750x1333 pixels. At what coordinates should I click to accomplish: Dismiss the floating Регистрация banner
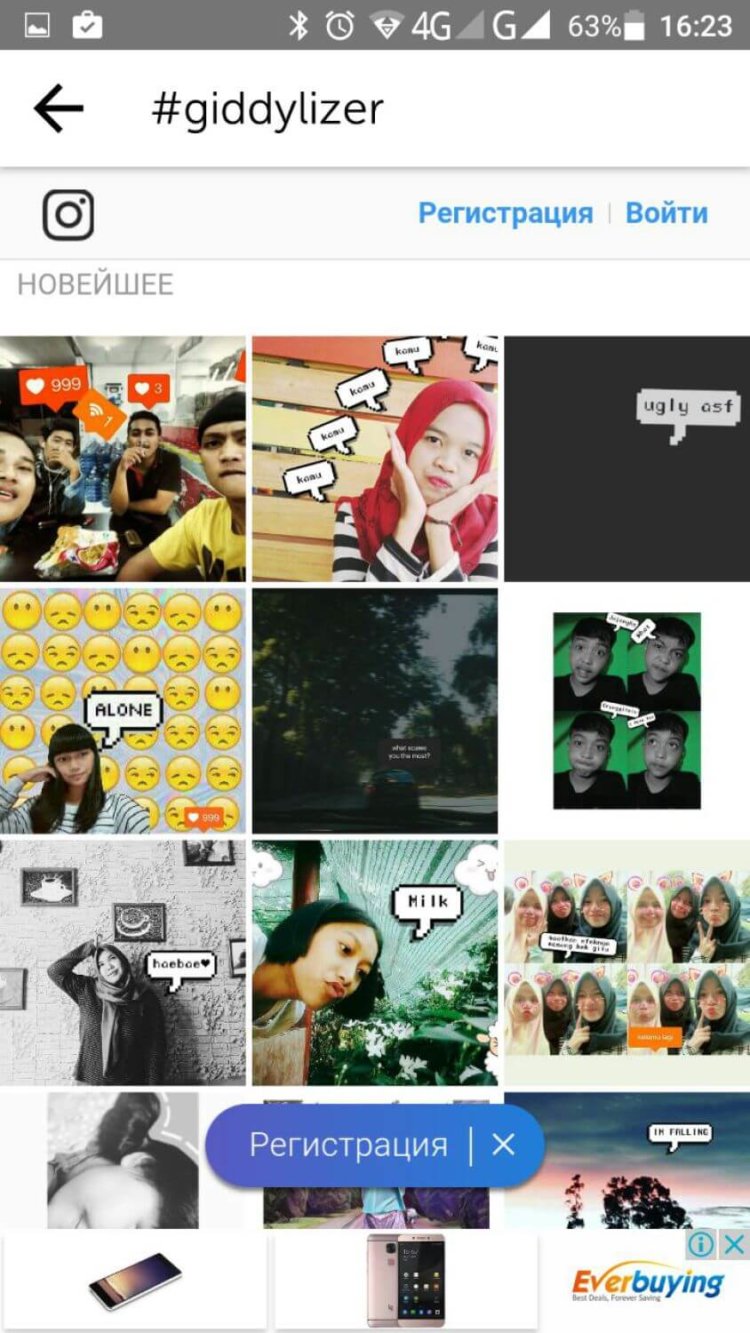pos(503,1145)
